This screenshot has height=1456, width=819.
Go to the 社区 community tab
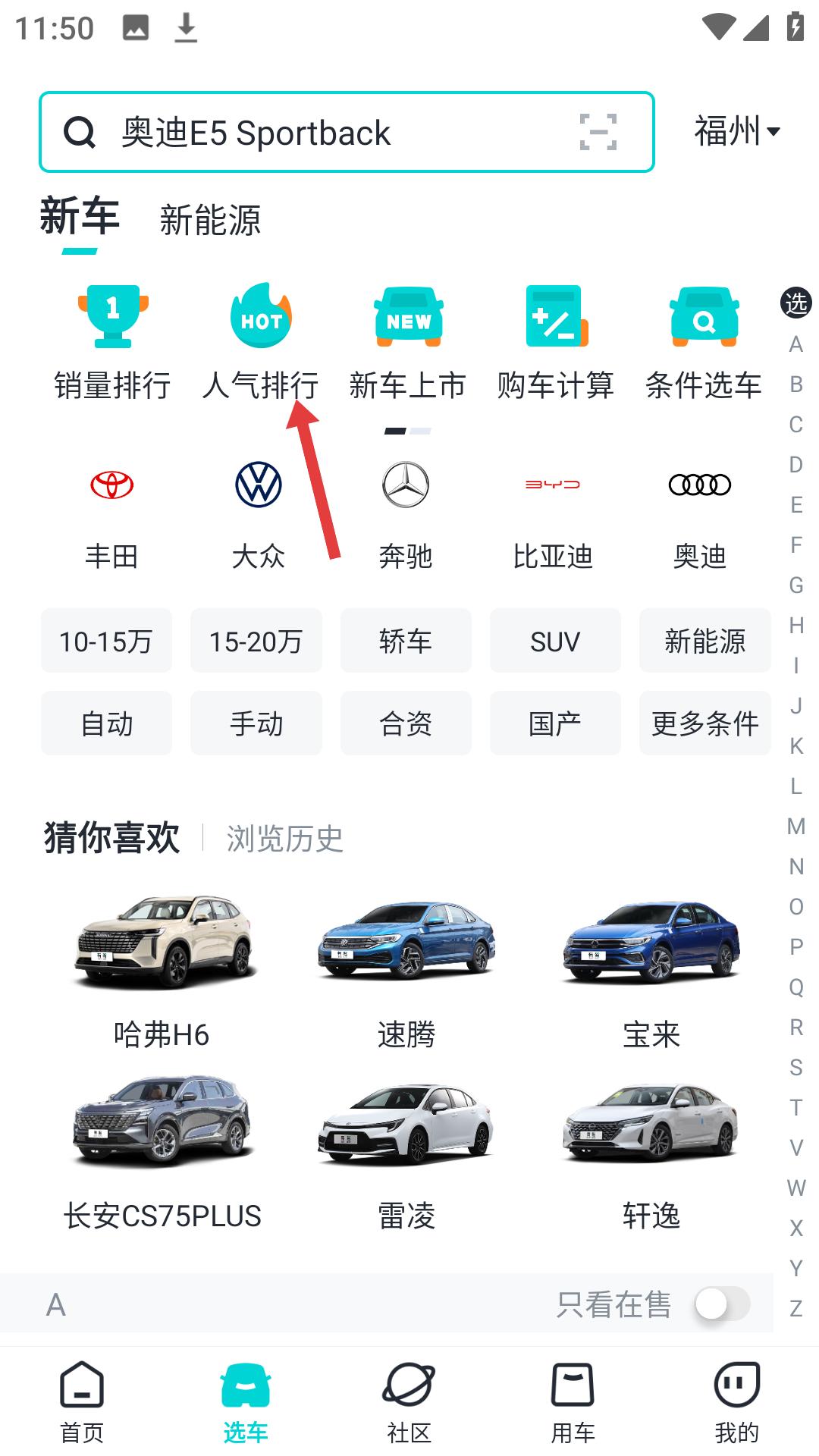pos(409,1401)
